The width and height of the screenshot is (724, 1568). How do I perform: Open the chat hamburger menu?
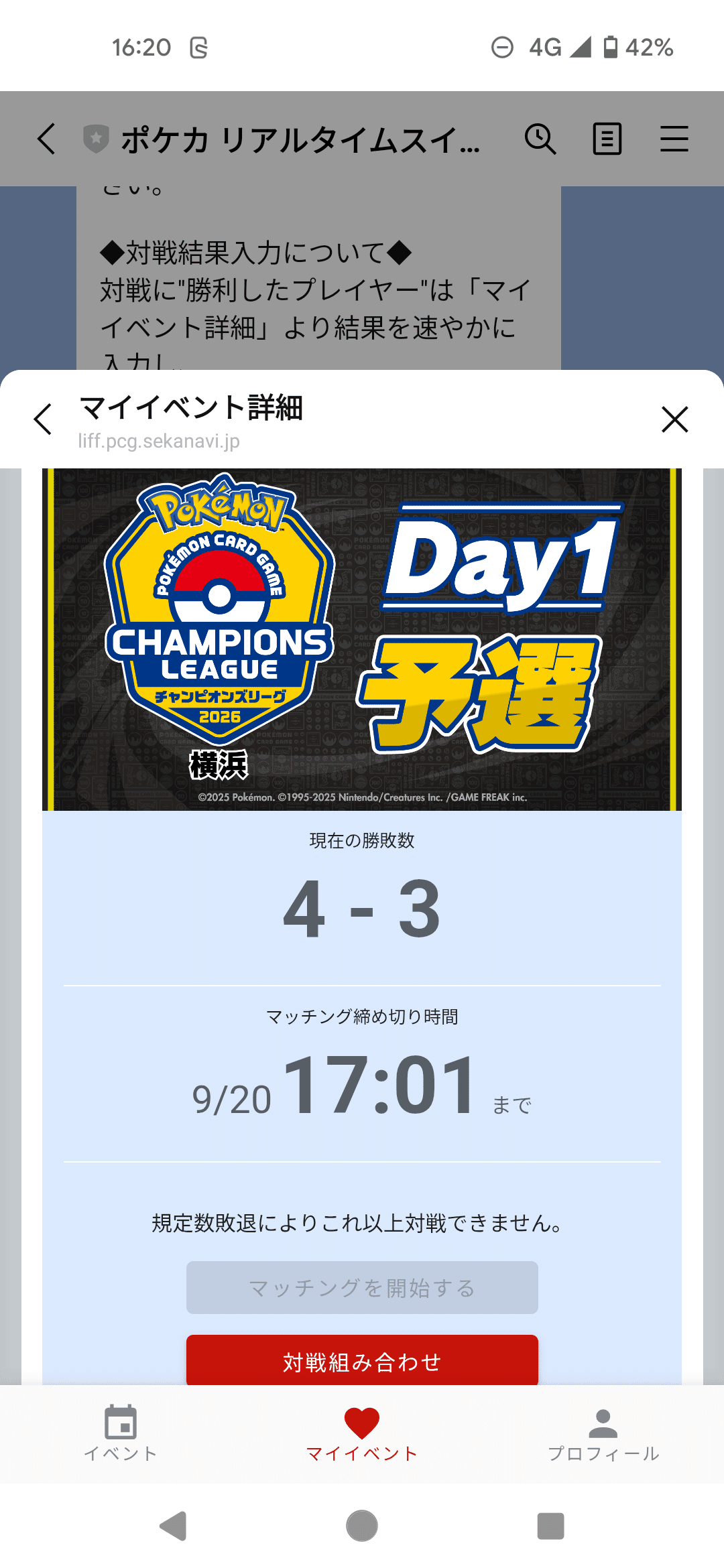pos(674,139)
